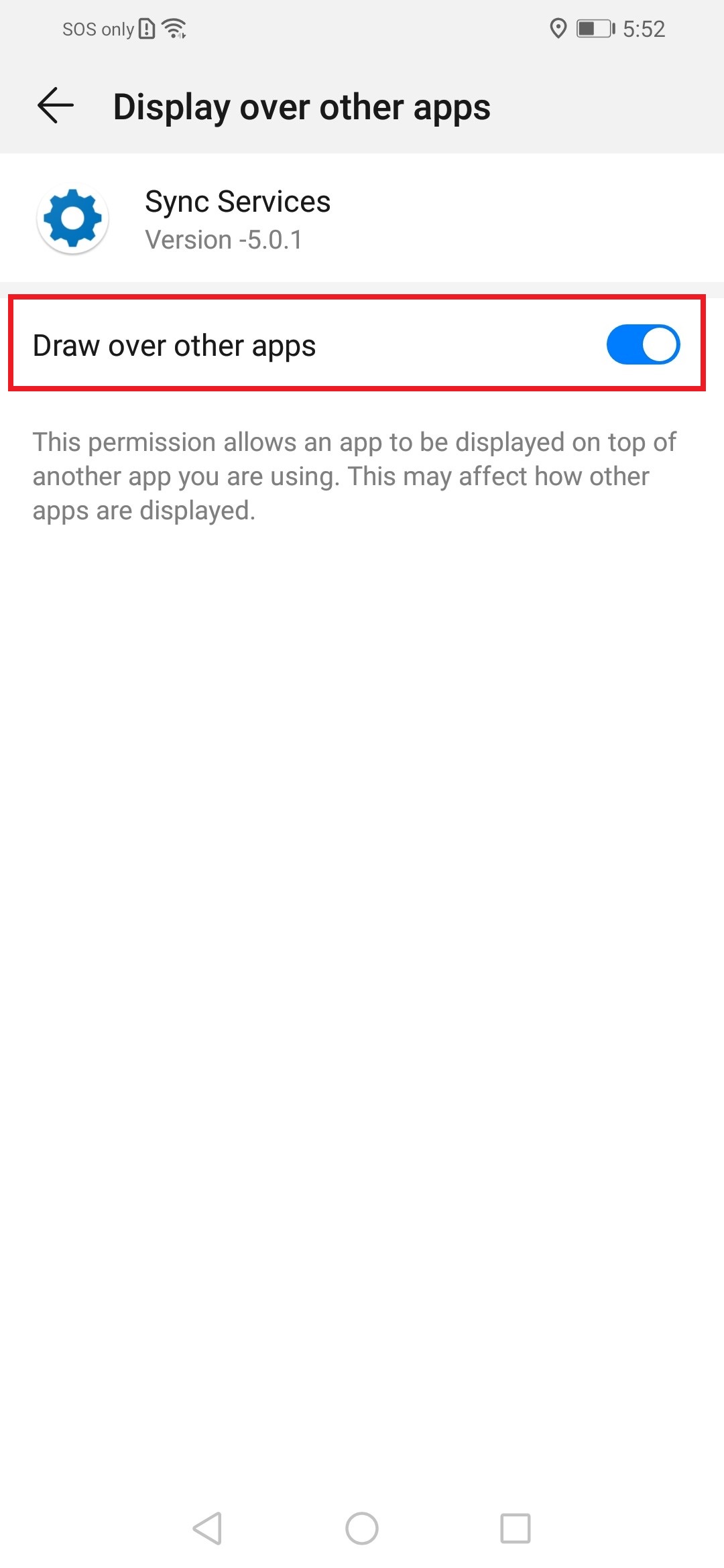Tap the system home button
Screen dimensions: 724x1568
tap(362, 1528)
